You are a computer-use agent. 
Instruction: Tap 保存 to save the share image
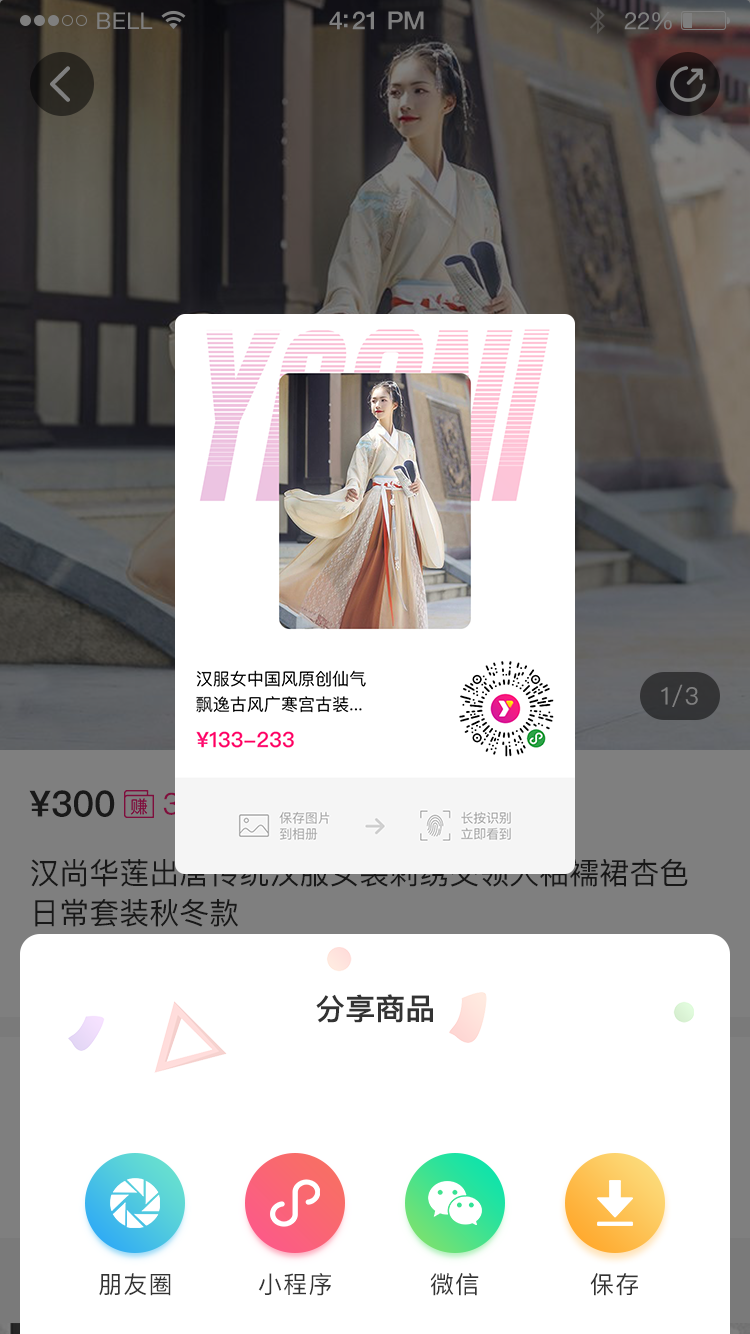coord(615,1203)
